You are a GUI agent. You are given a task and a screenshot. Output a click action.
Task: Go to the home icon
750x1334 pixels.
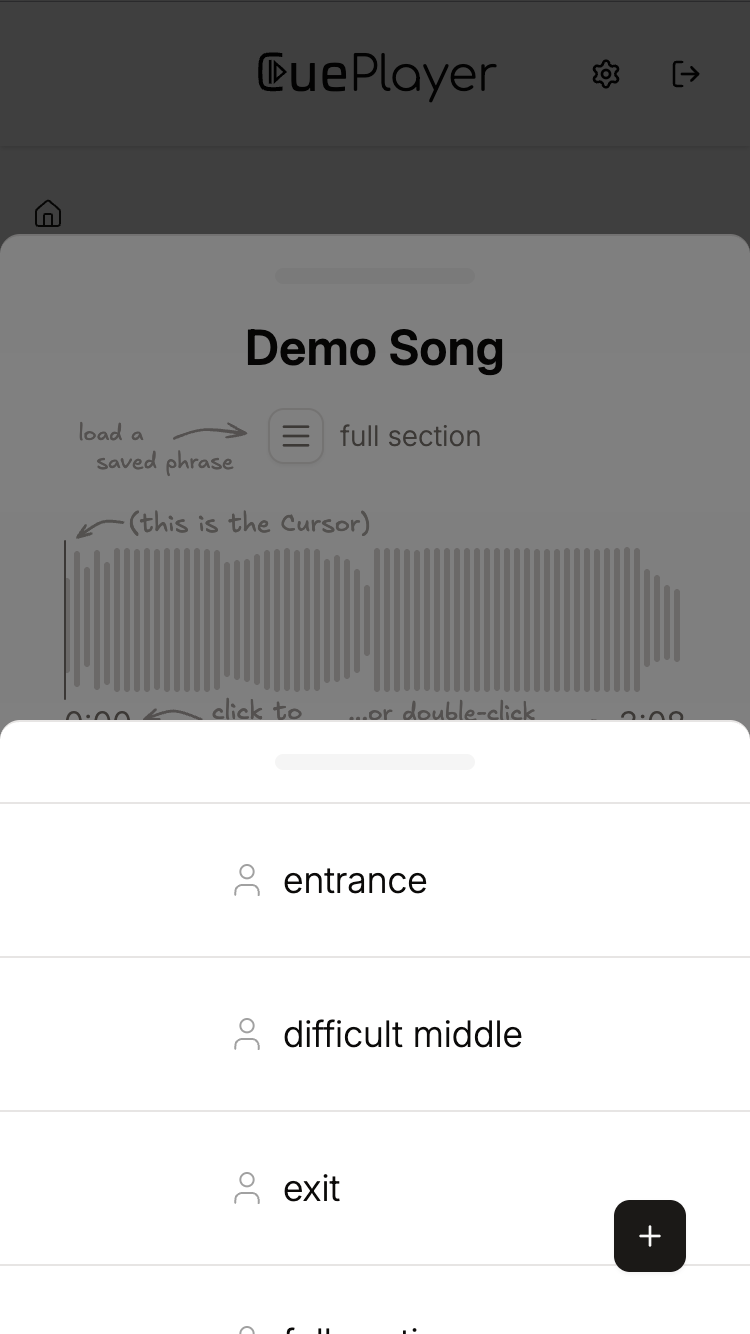point(48,213)
